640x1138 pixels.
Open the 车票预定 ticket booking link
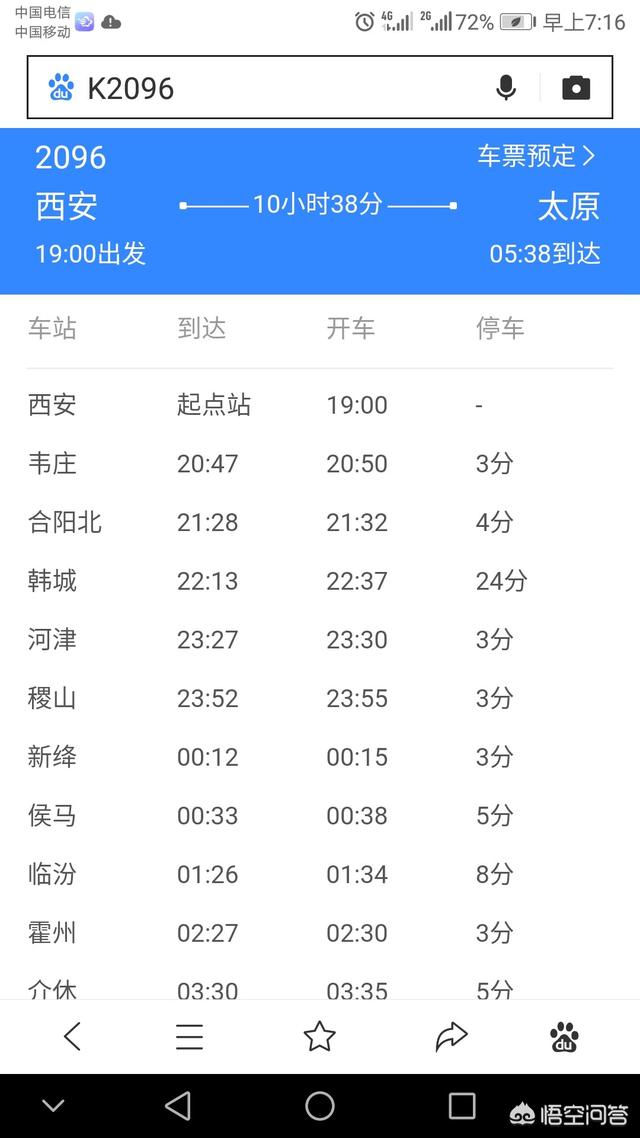coord(536,156)
